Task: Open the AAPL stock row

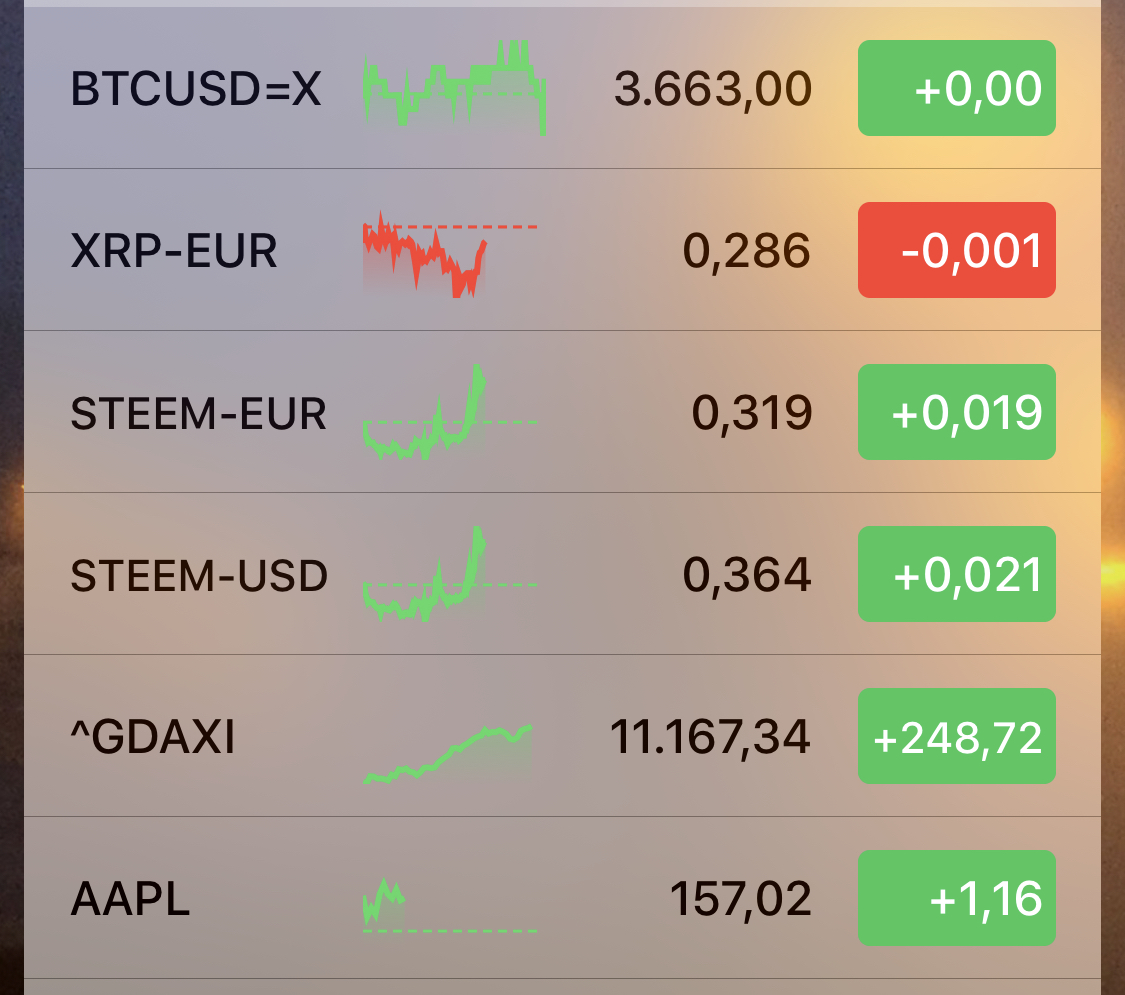Action: 130,900
